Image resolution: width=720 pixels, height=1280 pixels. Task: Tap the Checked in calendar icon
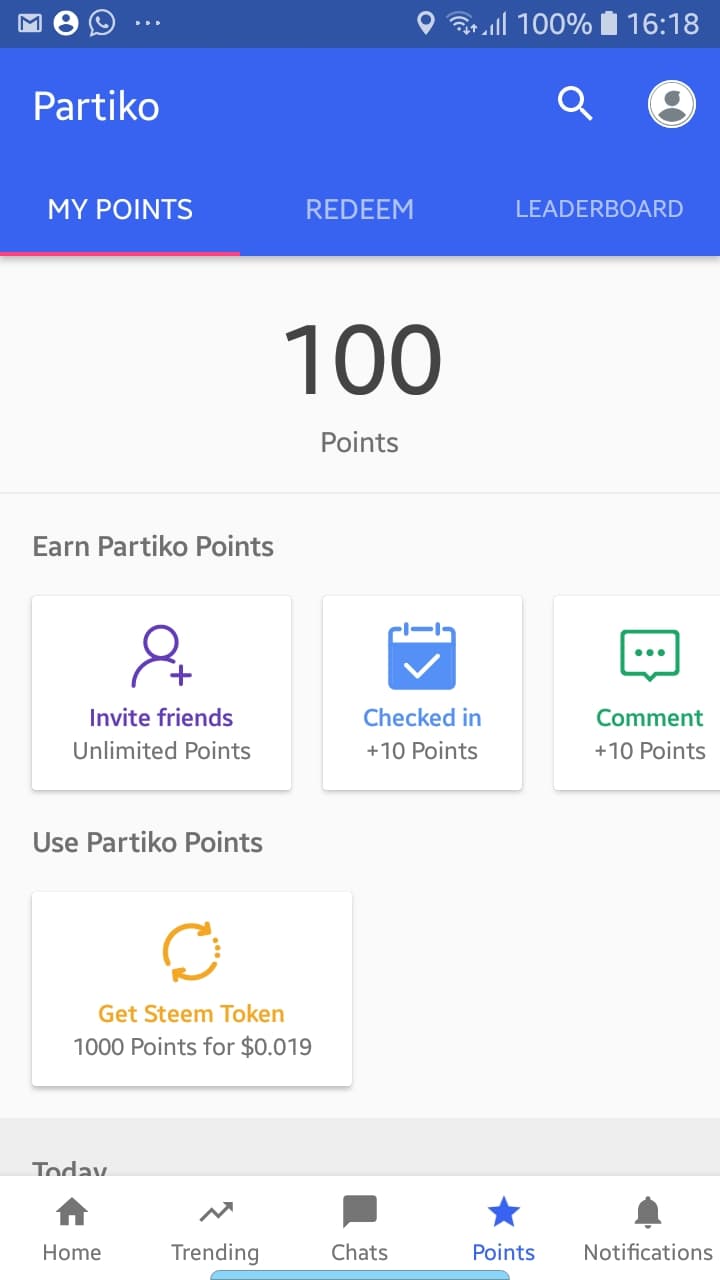(x=422, y=655)
